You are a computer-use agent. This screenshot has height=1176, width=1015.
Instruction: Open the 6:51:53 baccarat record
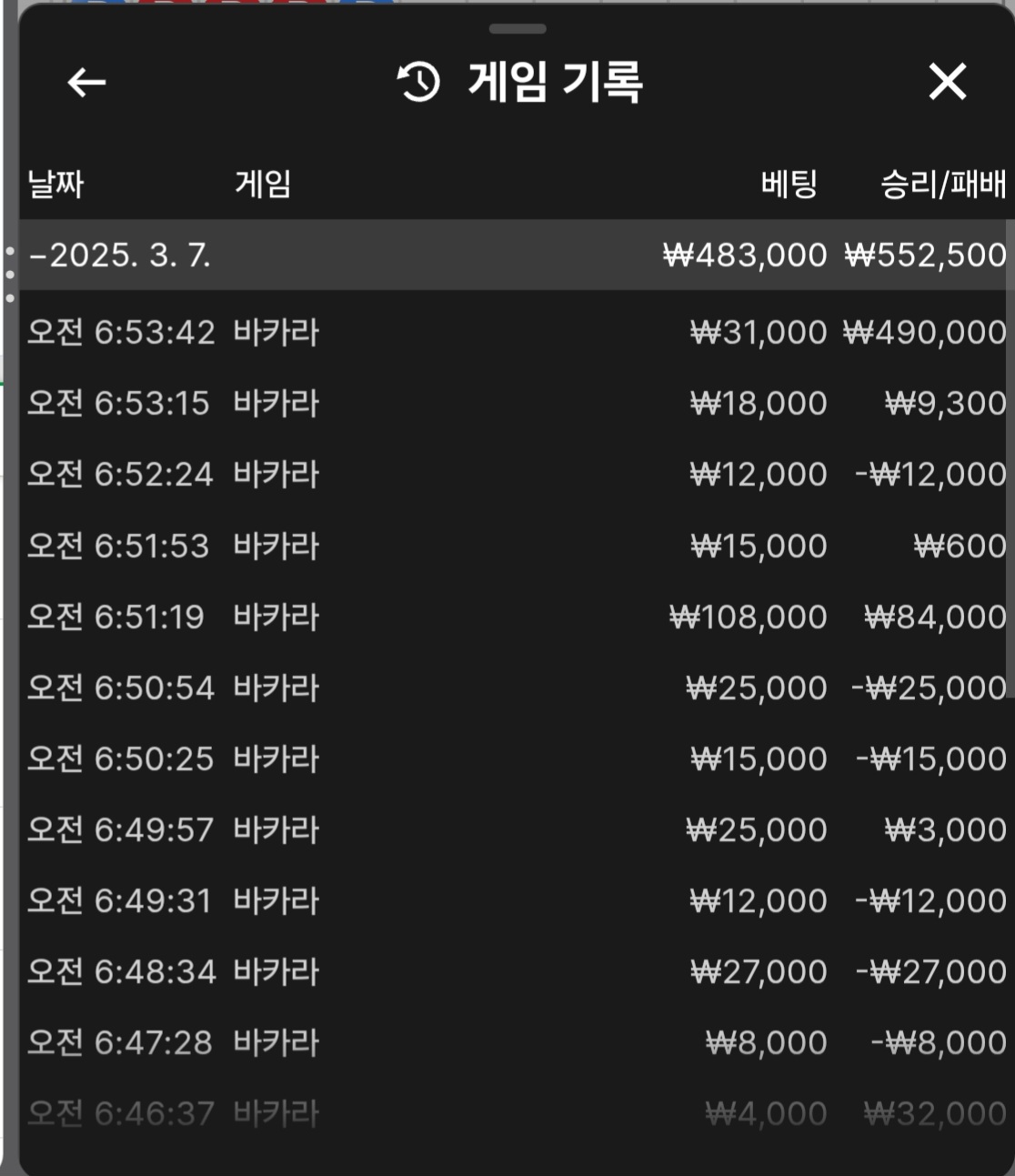tap(515, 546)
